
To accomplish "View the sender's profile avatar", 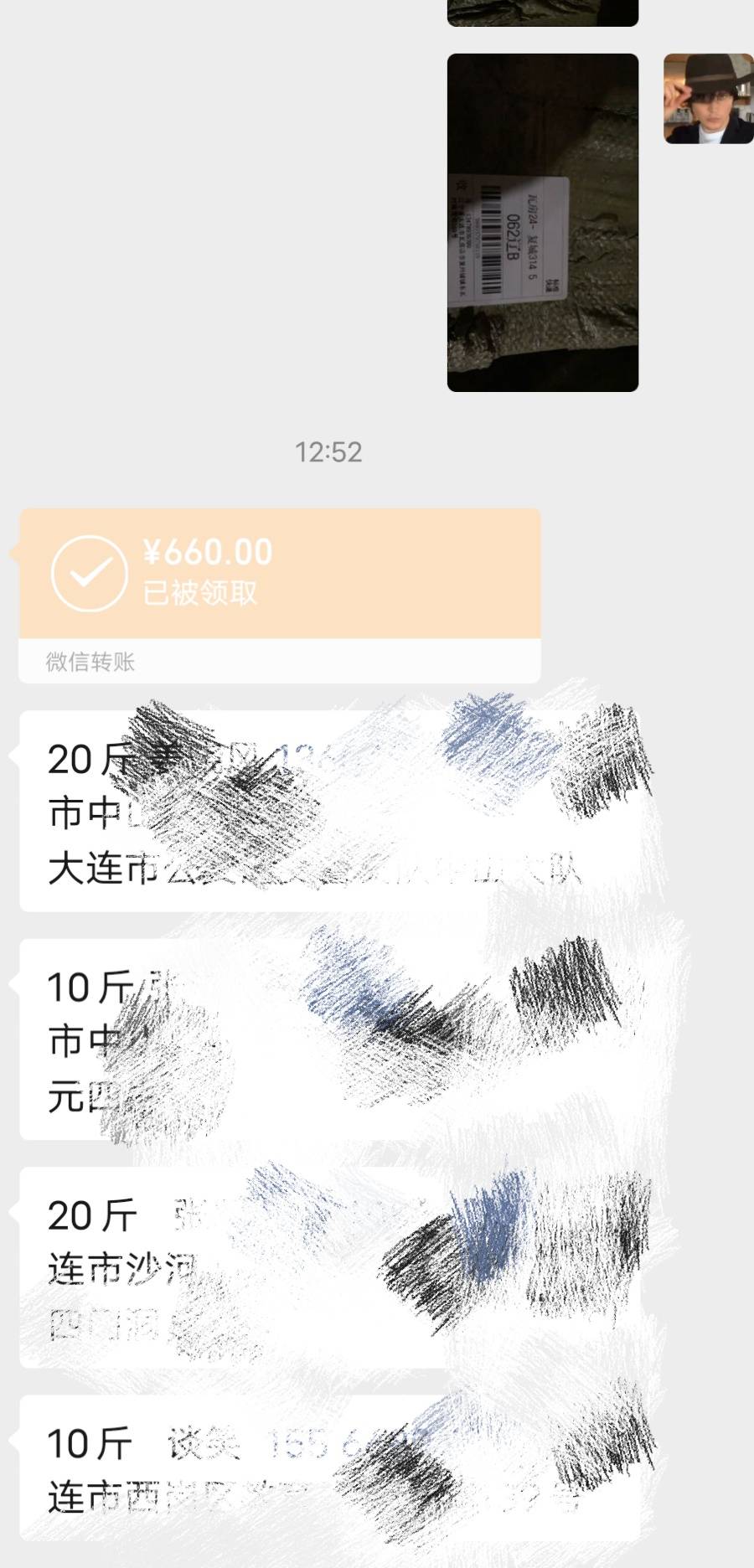I will point(708,99).
